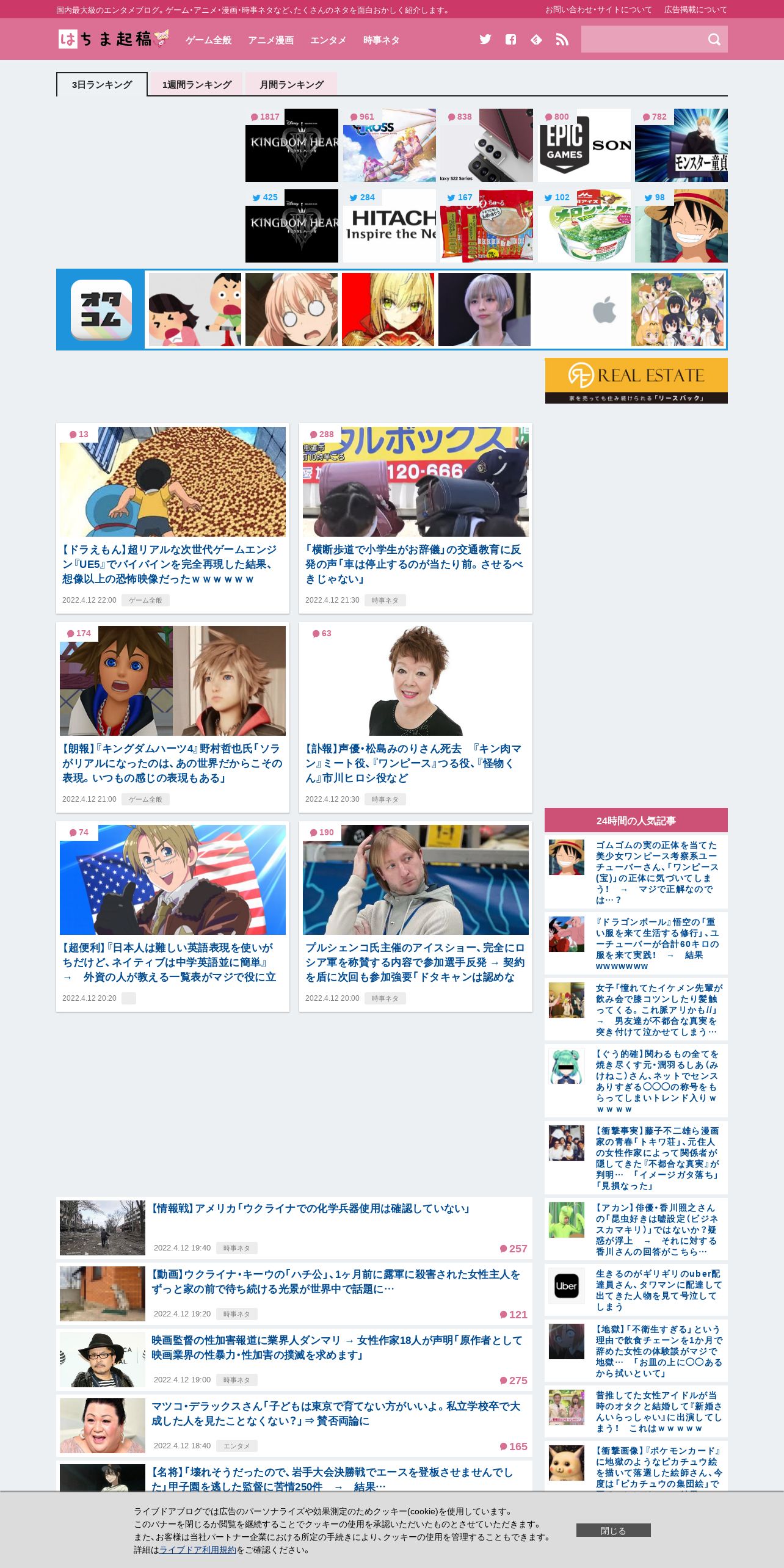Focus the header search field

(x=642, y=39)
